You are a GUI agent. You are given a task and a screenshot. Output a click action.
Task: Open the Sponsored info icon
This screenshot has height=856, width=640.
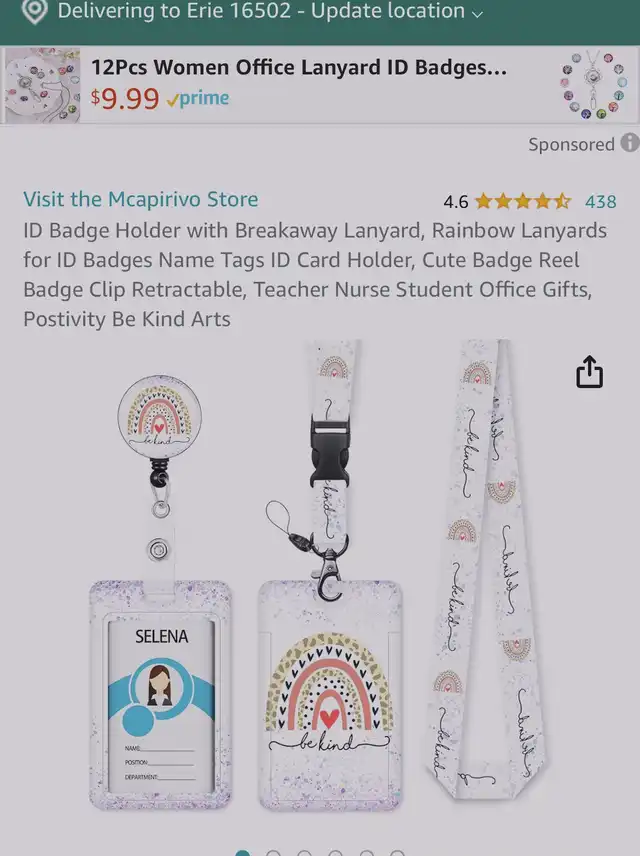(629, 143)
